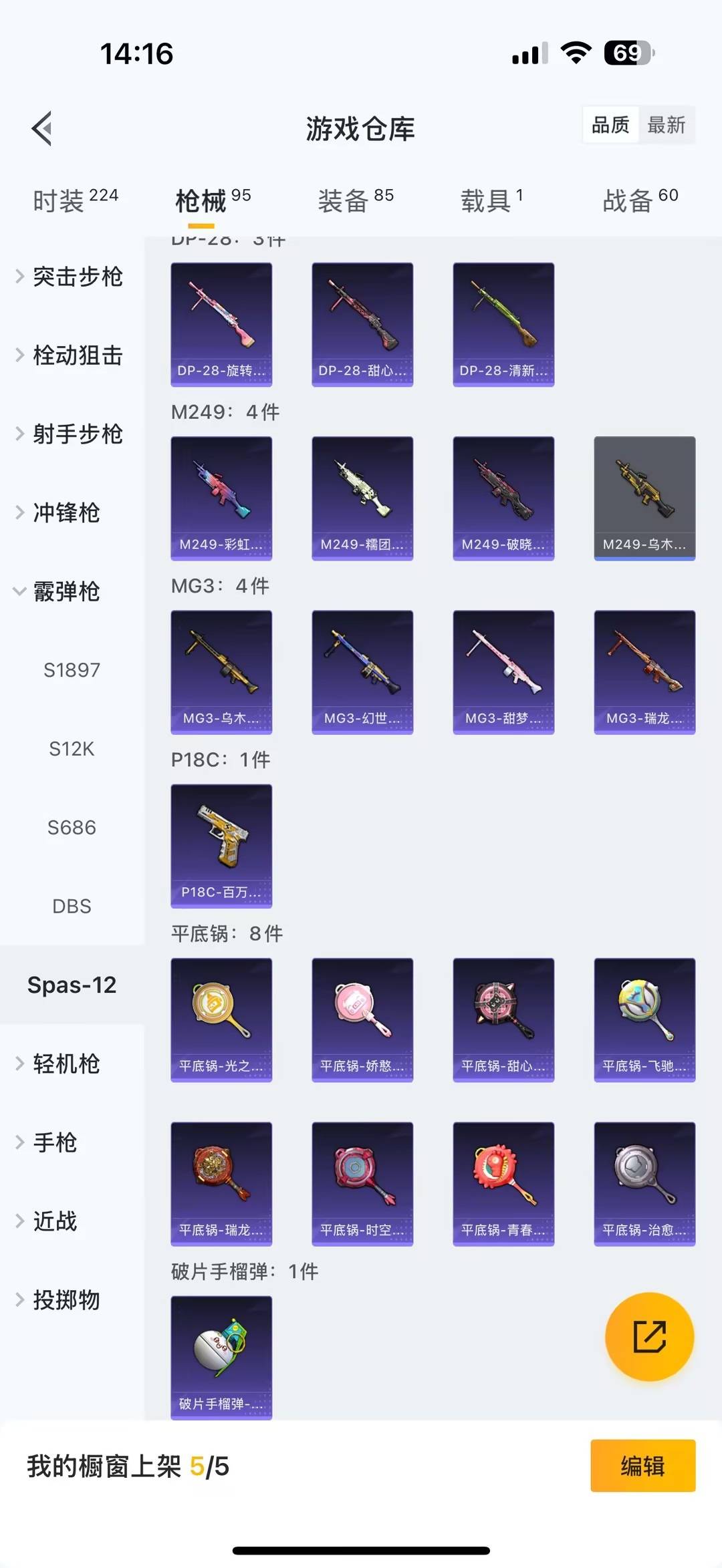Screen dimensions: 722x1568
Task: Open the 战备 tab
Action: click(x=640, y=200)
